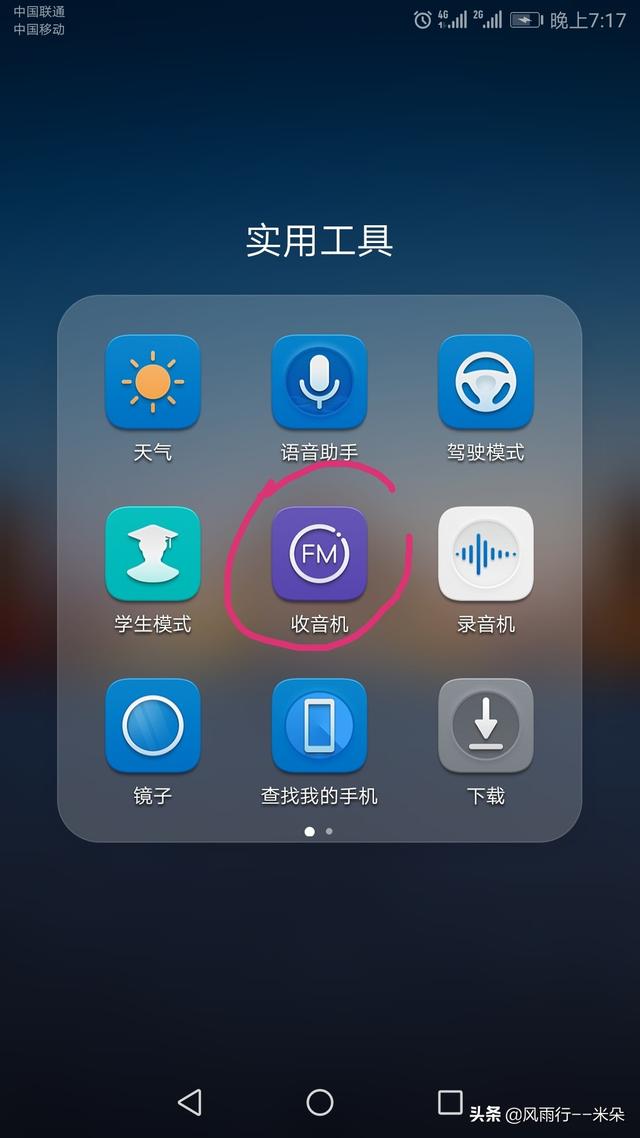
Task: Open the 下载 downloads app
Action: (485, 726)
